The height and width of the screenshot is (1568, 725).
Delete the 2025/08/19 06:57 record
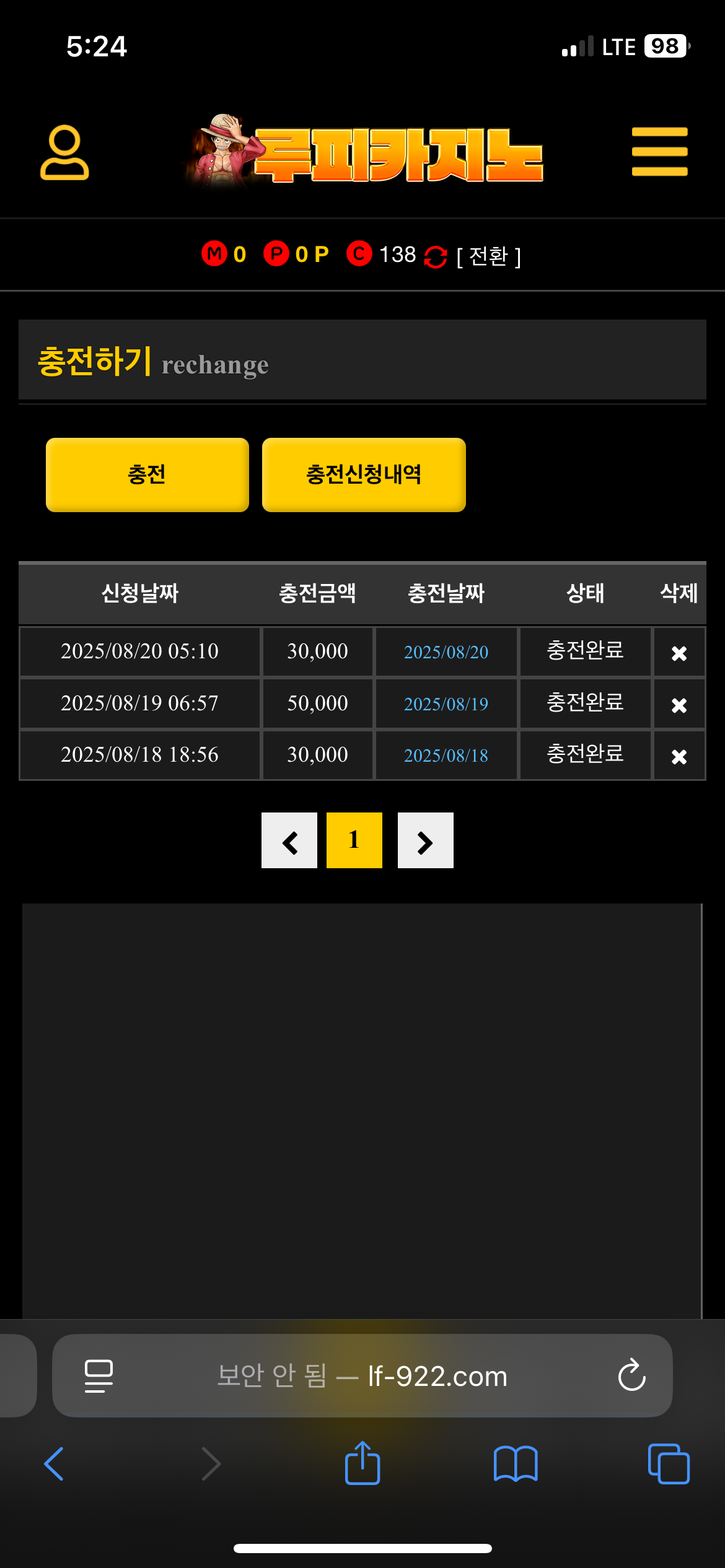679,705
